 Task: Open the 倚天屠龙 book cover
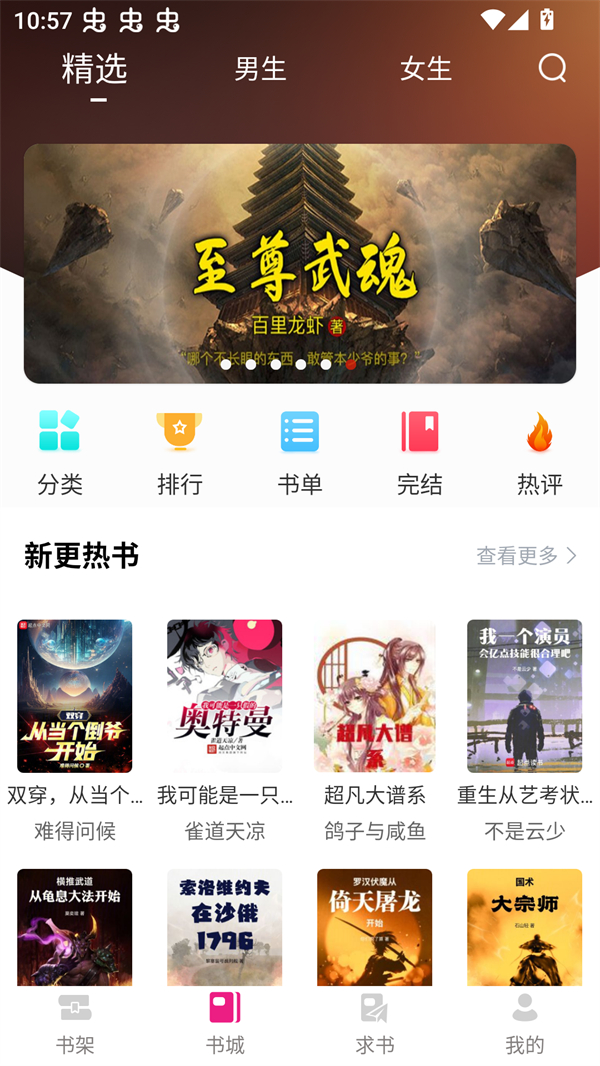coord(375,926)
